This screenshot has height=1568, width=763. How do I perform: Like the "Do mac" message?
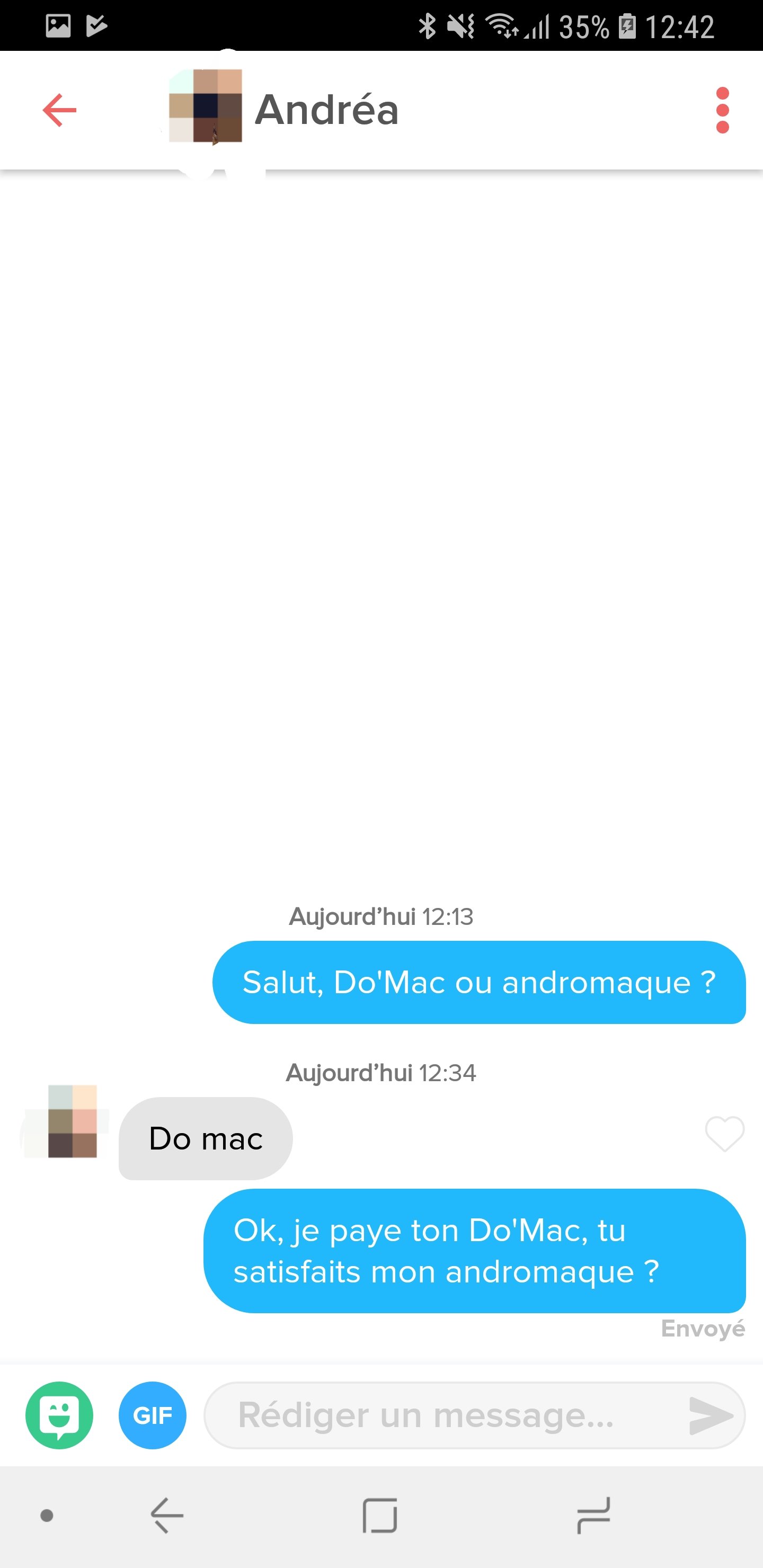click(x=724, y=1134)
